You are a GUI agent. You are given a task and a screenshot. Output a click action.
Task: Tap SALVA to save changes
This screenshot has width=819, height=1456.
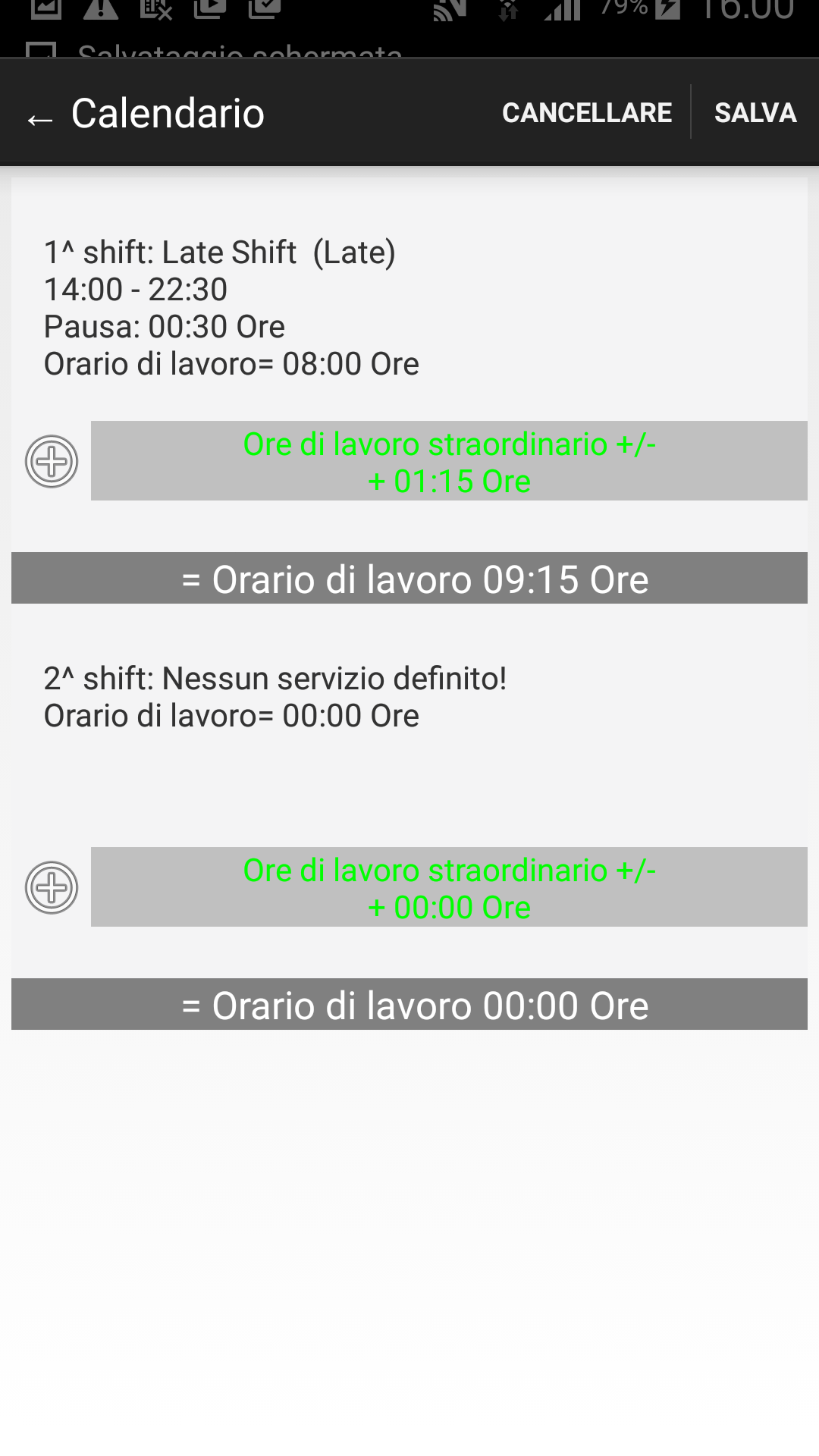755,113
